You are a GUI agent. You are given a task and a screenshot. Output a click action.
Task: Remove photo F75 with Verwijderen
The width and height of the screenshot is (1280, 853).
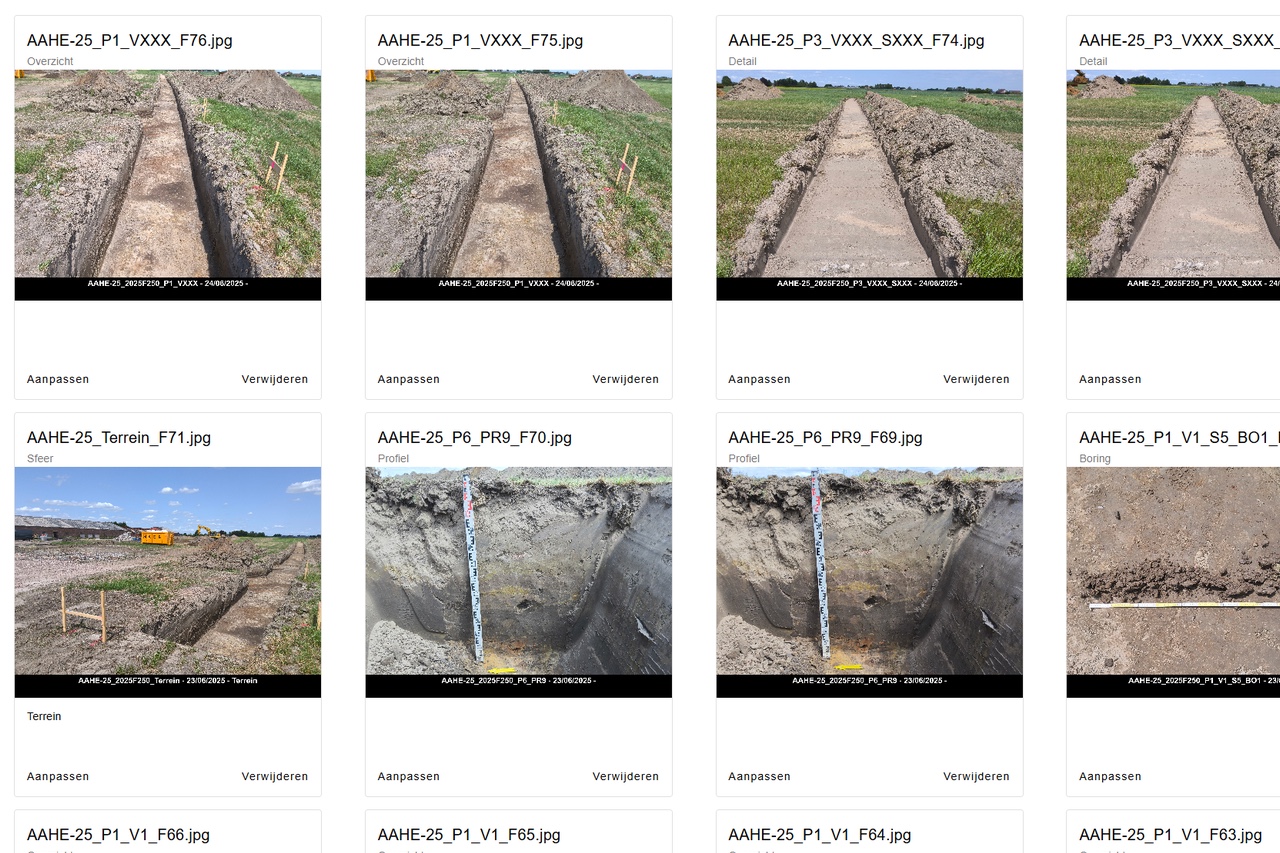pos(625,379)
